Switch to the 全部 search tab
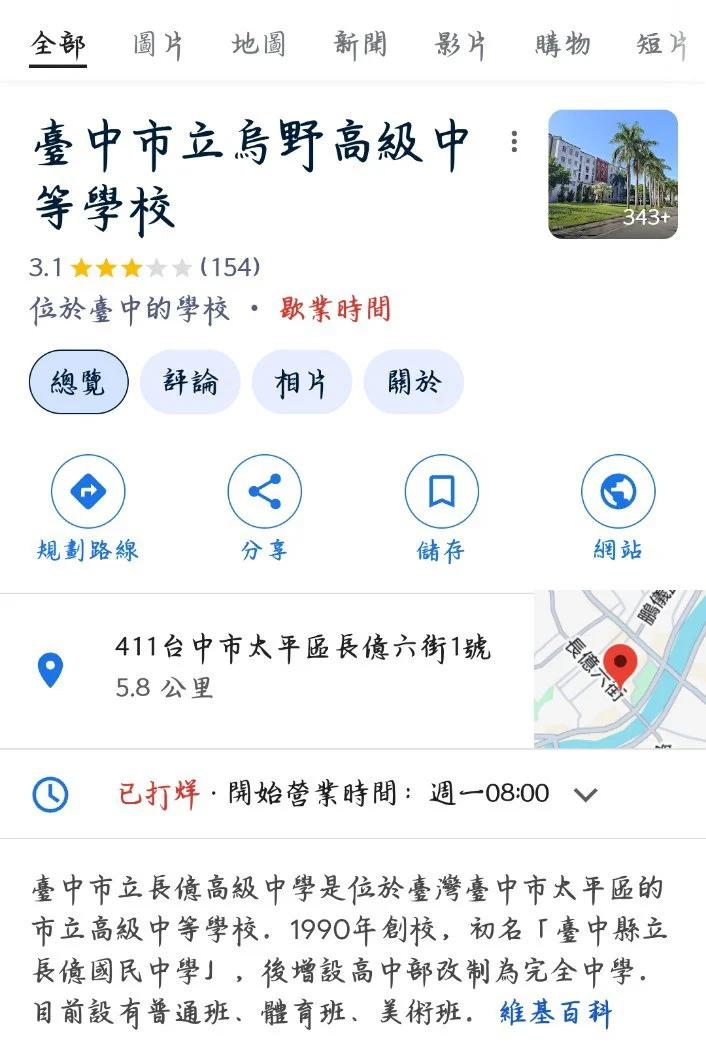Image resolution: width=706 pixels, height=1049 pixels. point(58,45)
